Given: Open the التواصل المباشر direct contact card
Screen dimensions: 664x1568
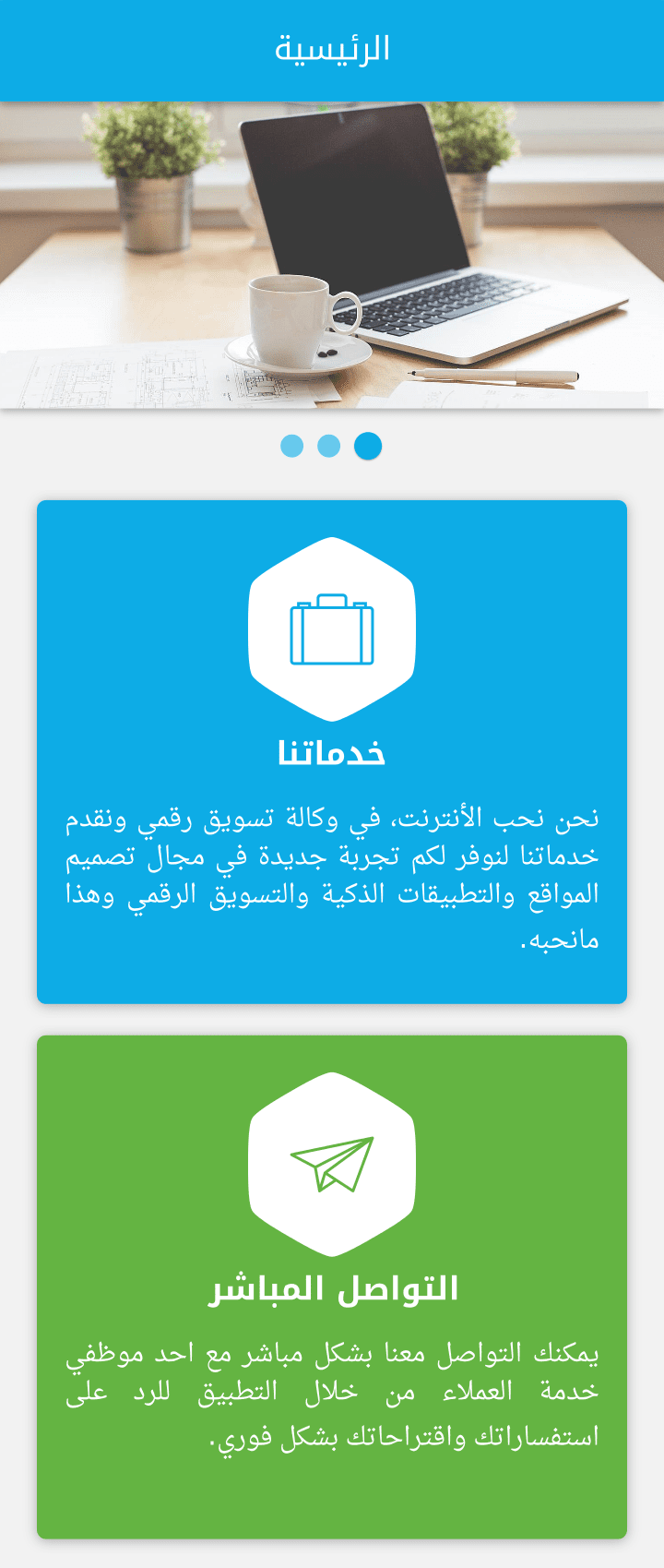Looking at the screenshot, I should pos(332,1287).
